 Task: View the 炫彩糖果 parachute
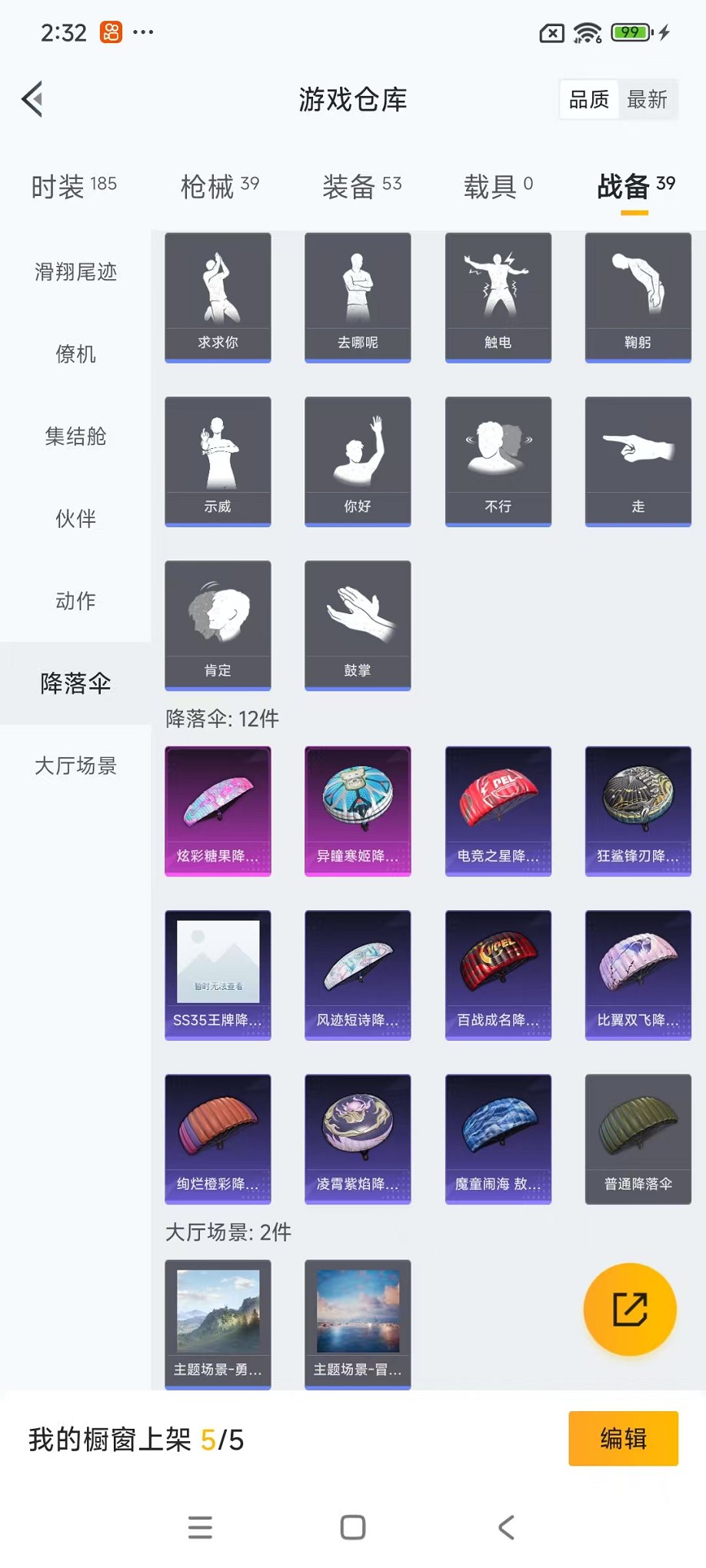(x=218, y=810)
